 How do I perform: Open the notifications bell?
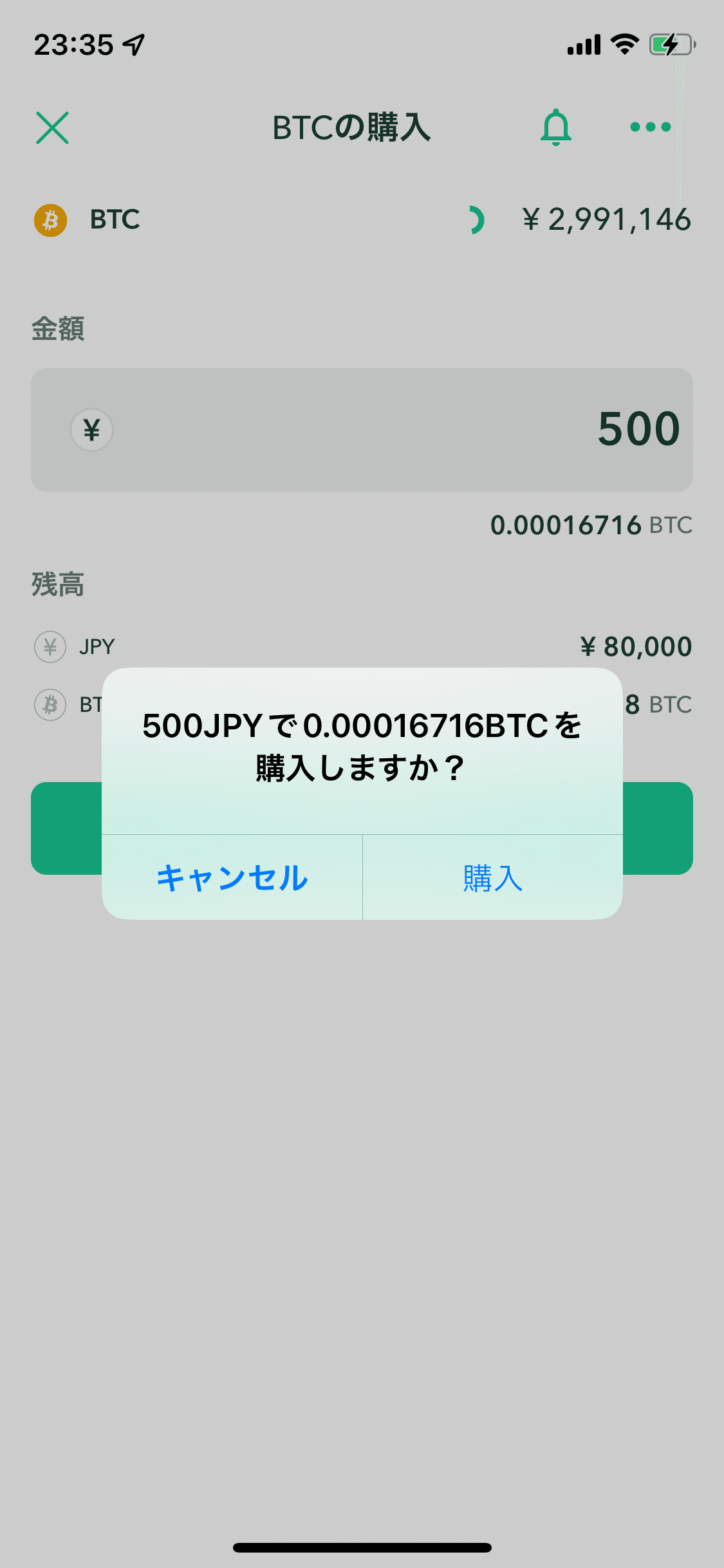tap(556, 127)
